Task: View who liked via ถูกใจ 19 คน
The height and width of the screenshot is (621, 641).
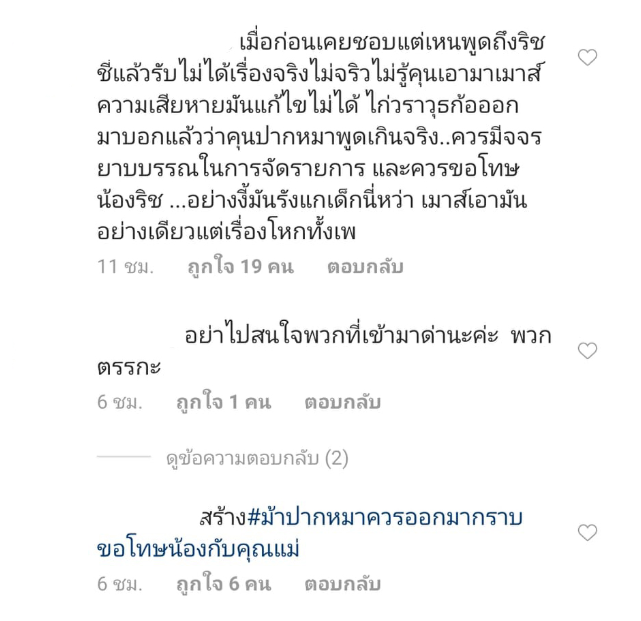Action: pos(240,268)
